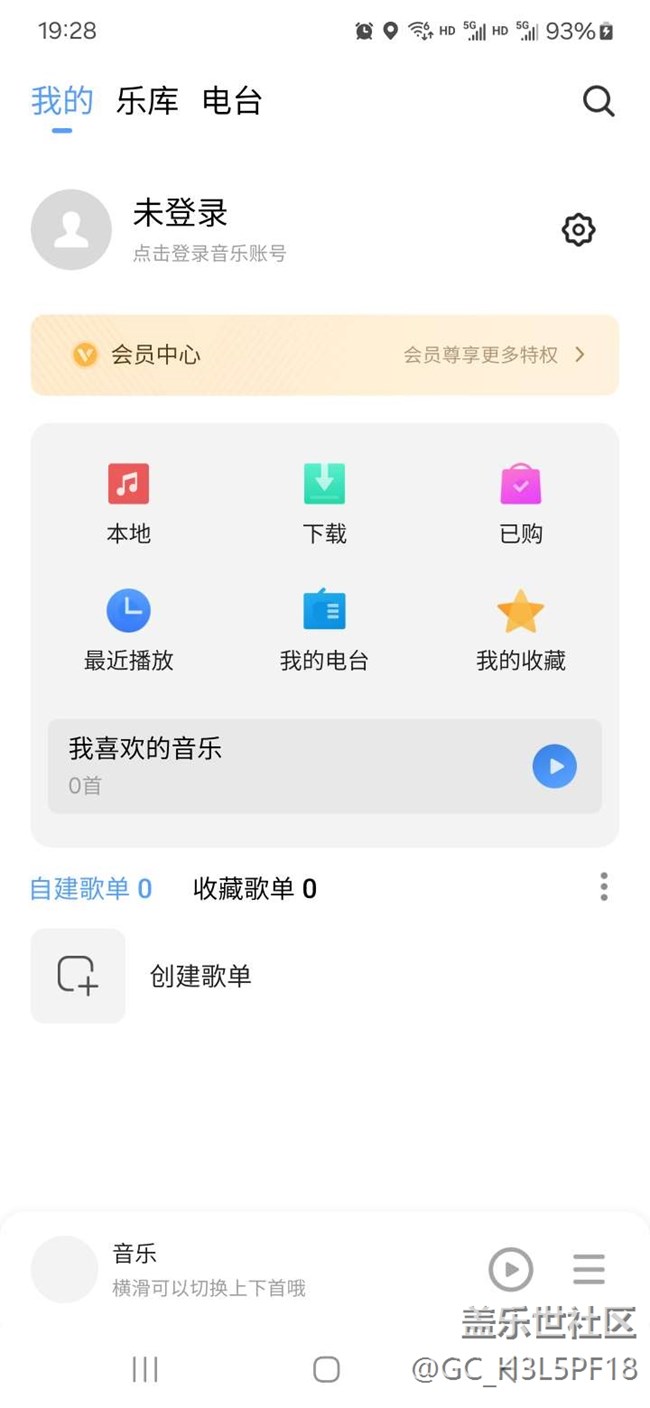Open 最近播放 history
The image size is (650, 1408).
pyautogui.click(x=128, y=631)
